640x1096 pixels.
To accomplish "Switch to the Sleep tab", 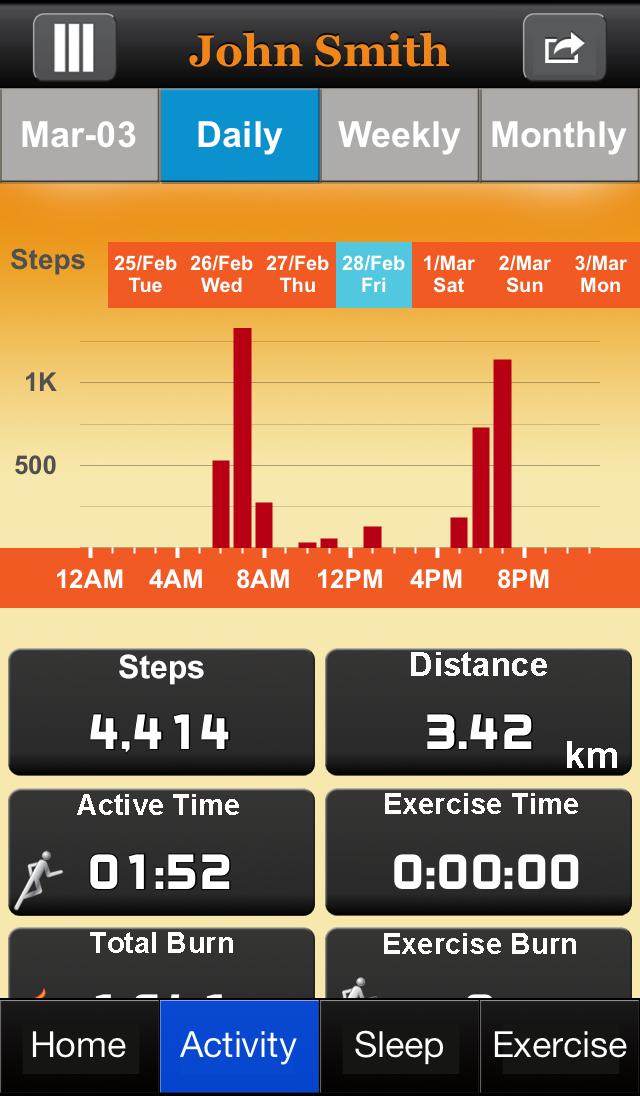I will click(399, 1046).
